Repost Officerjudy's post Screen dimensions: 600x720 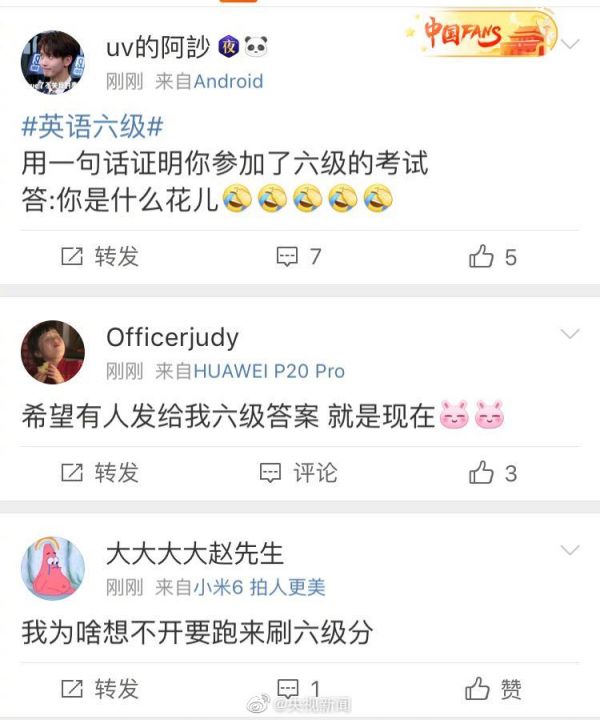click(x=99, y=472)
